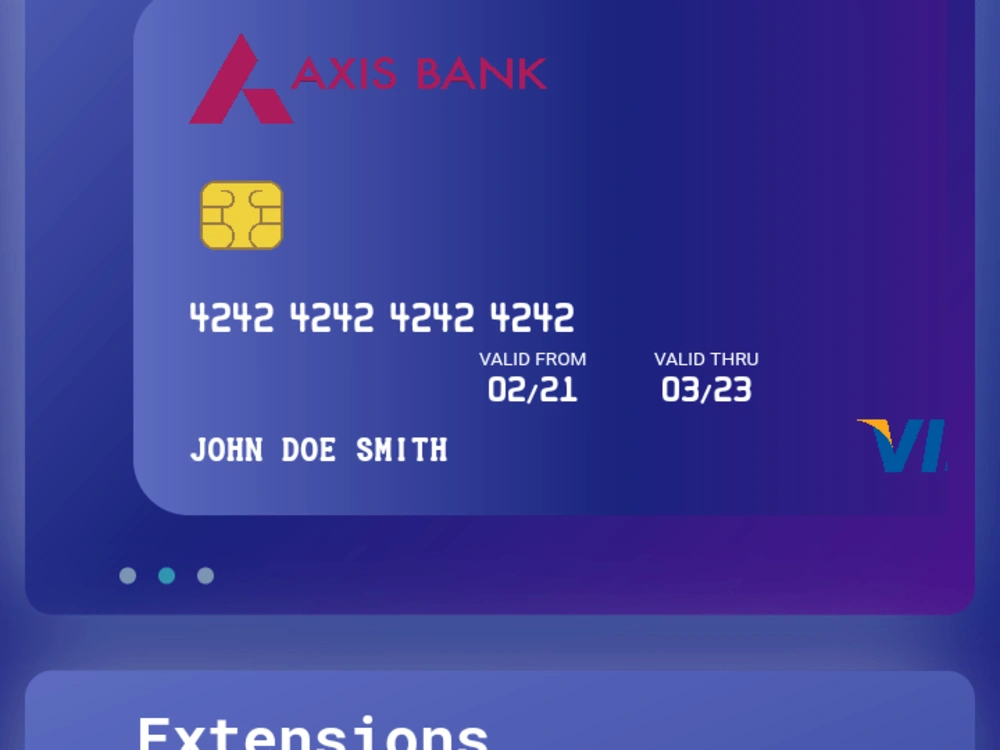Open the Axis Bank card for John Doe Smith

[x=540, y=260]
